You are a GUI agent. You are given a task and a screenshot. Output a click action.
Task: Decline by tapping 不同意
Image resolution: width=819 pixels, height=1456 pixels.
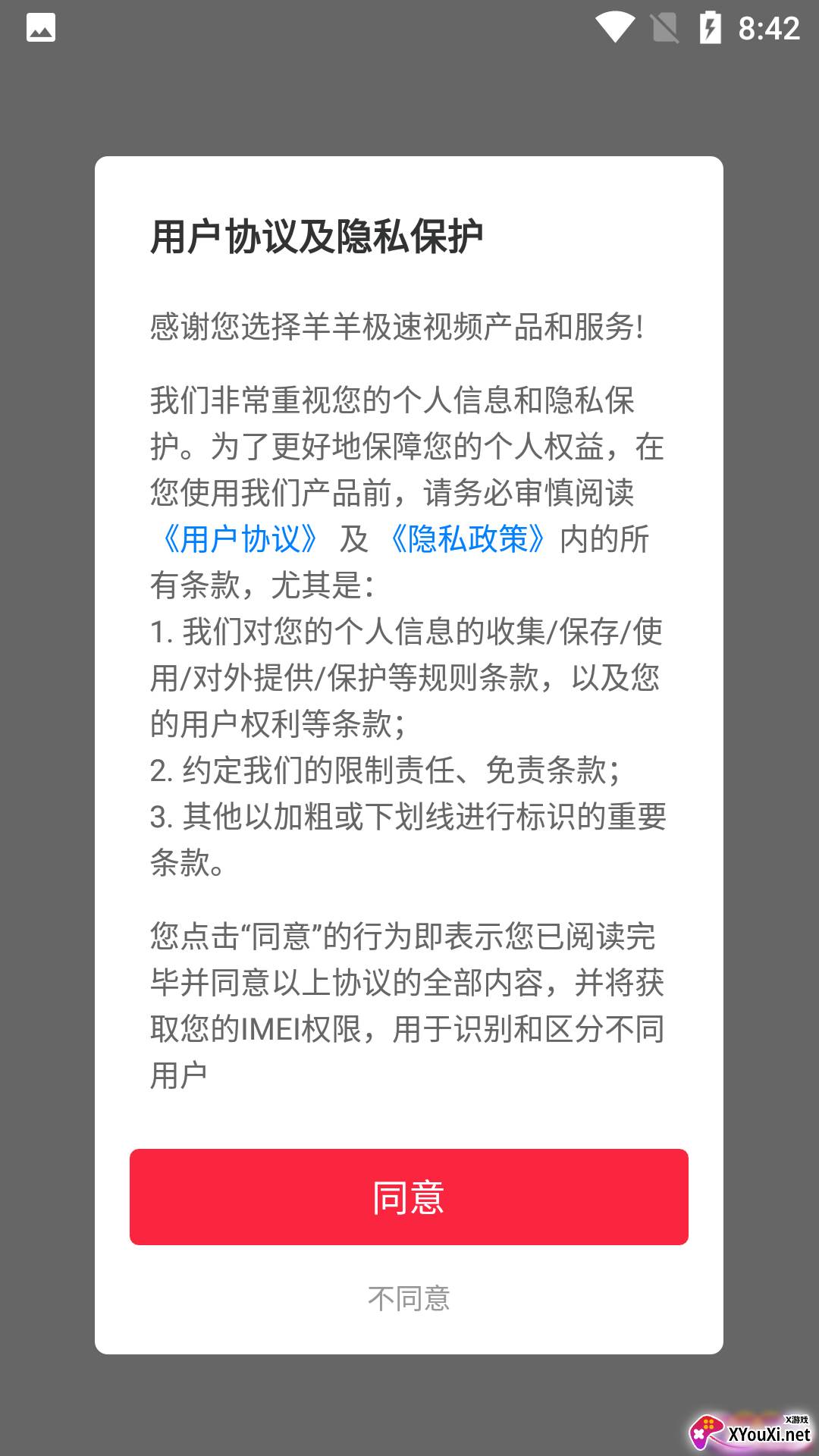click(x=409, y=1298)
